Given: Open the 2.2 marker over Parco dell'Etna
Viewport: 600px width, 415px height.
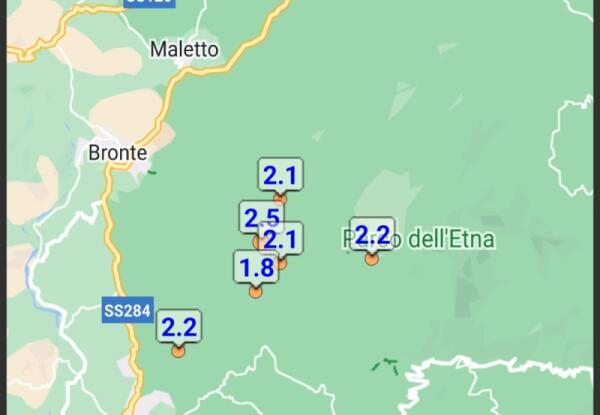Looking at the screenshot, I should tap(372, 236).
